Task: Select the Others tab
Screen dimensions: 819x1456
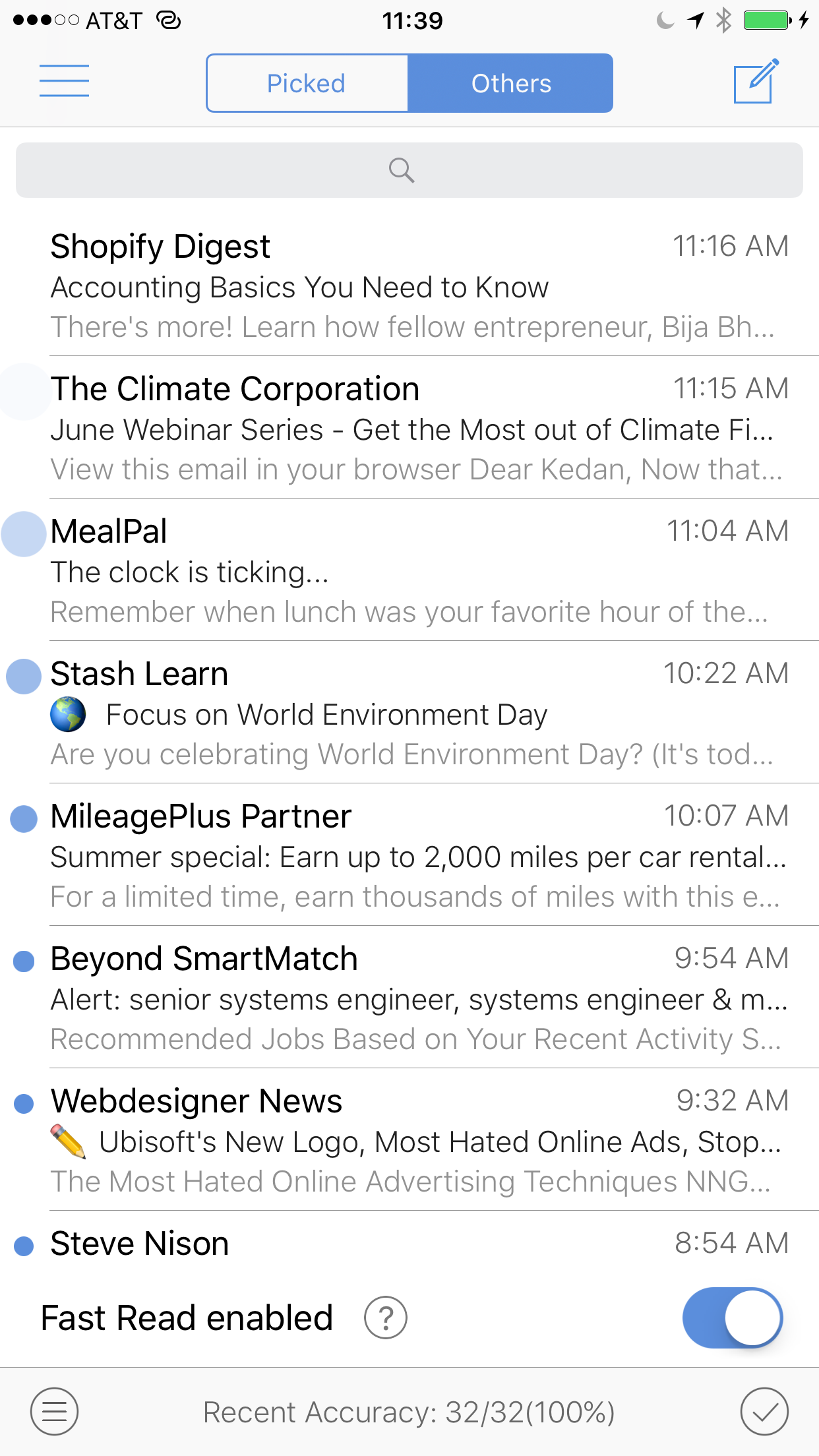Action: [510, 84]
